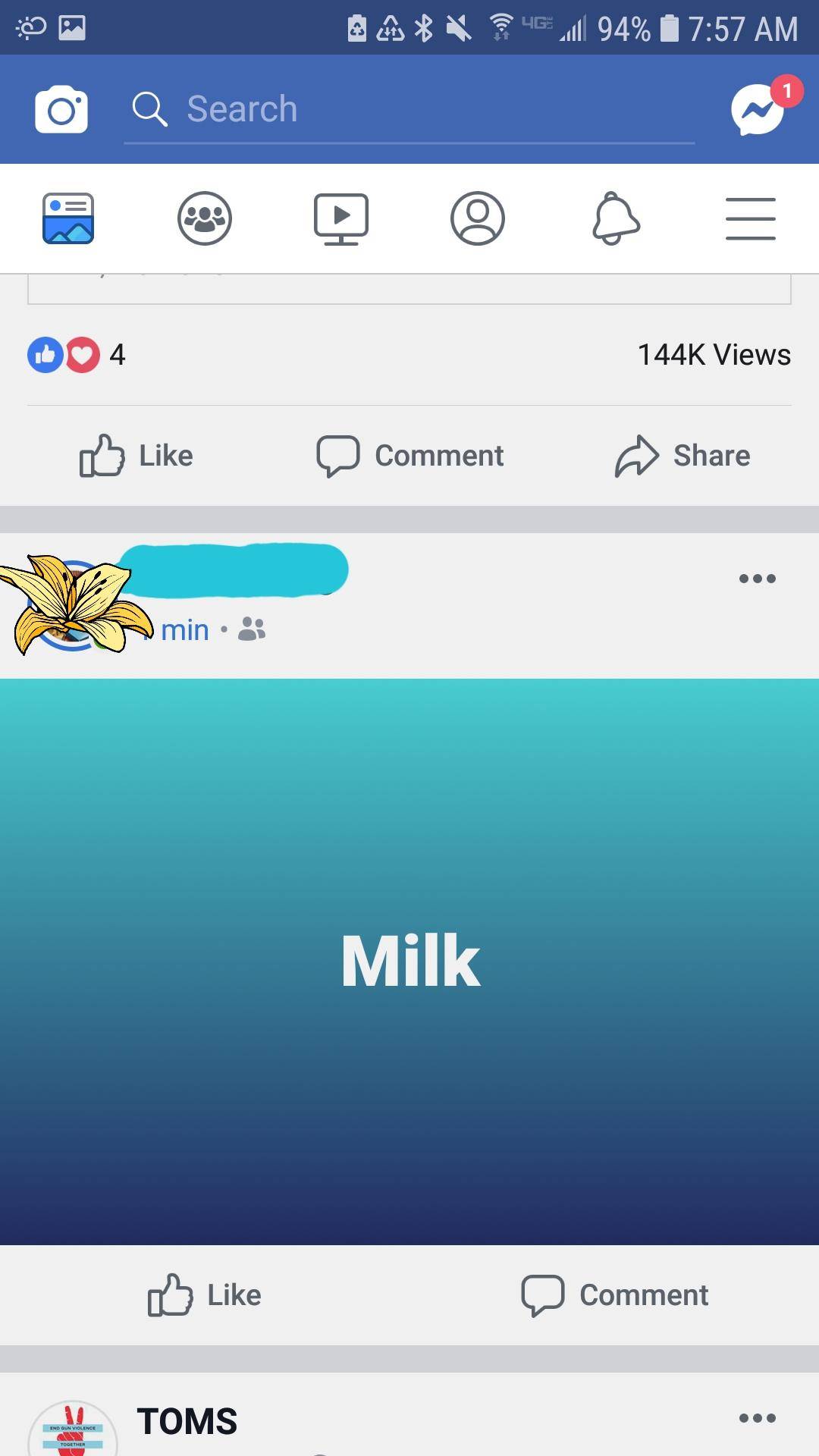Switch to the News Feed tab
Image resolution: width=819 pixels, height=1456 pixels.
(68, 218)
